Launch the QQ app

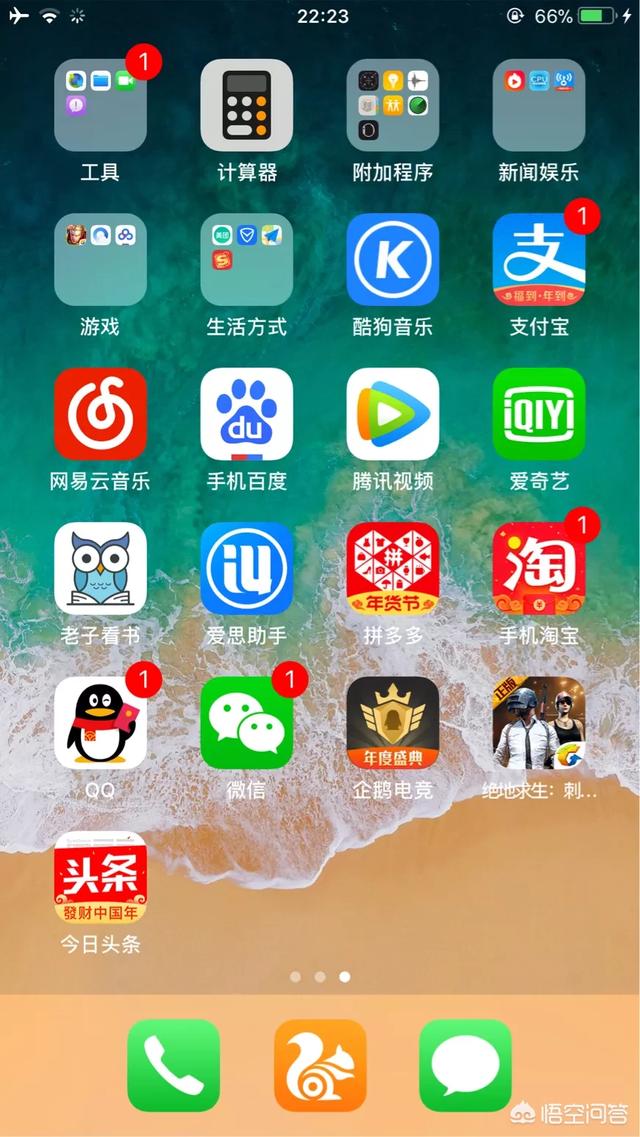(100, 723)
